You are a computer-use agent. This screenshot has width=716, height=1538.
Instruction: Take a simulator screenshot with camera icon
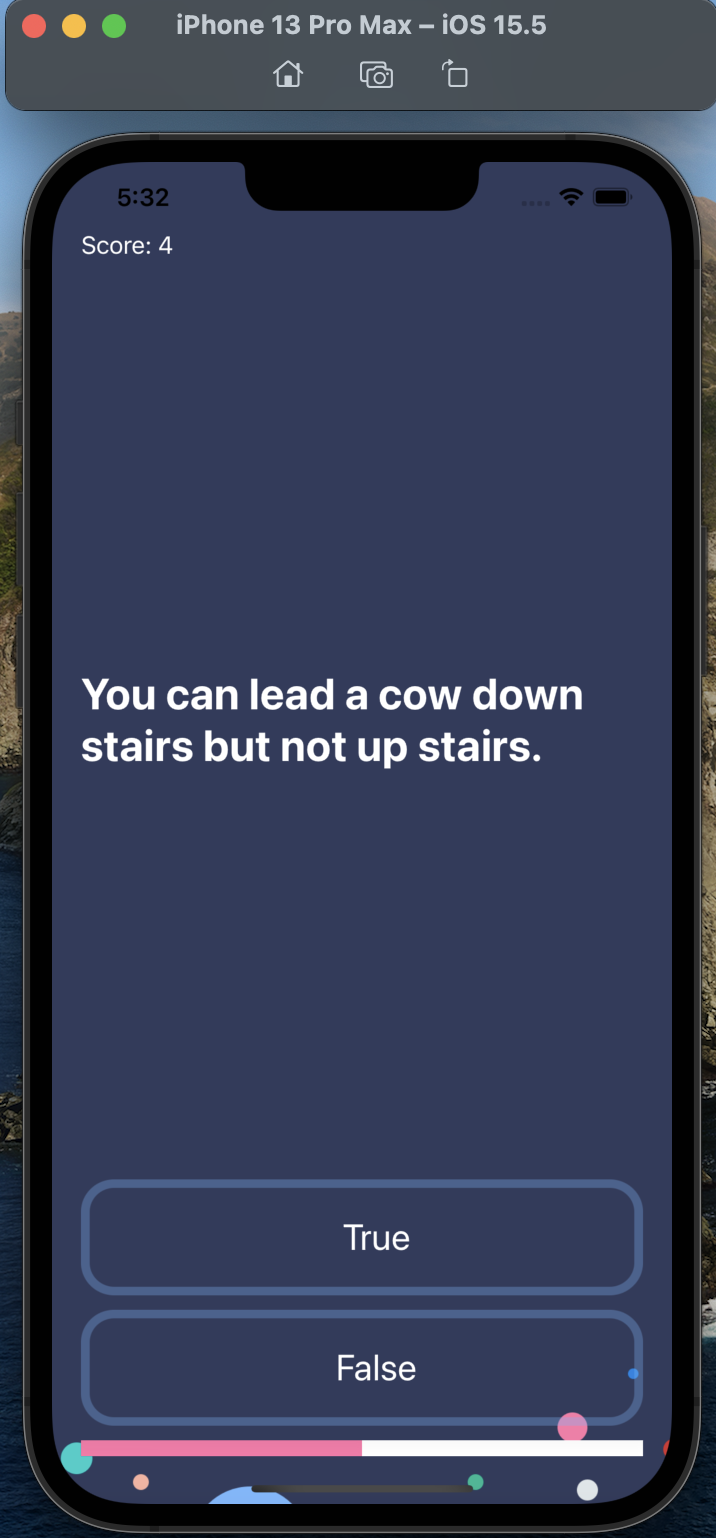tap(376, 74)
